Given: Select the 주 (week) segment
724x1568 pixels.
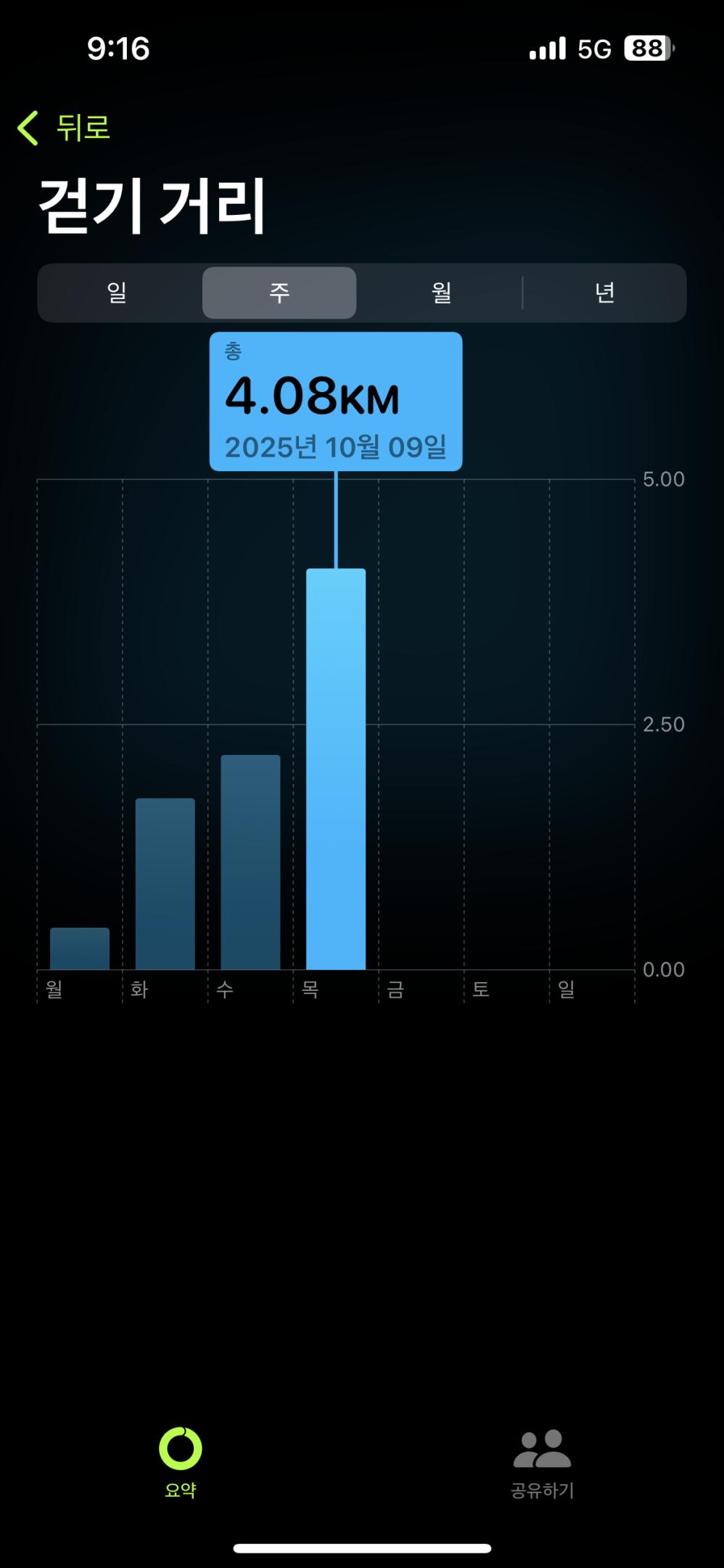Looking at the screenshot, I should pyautogui.click(x=279, y=293).
